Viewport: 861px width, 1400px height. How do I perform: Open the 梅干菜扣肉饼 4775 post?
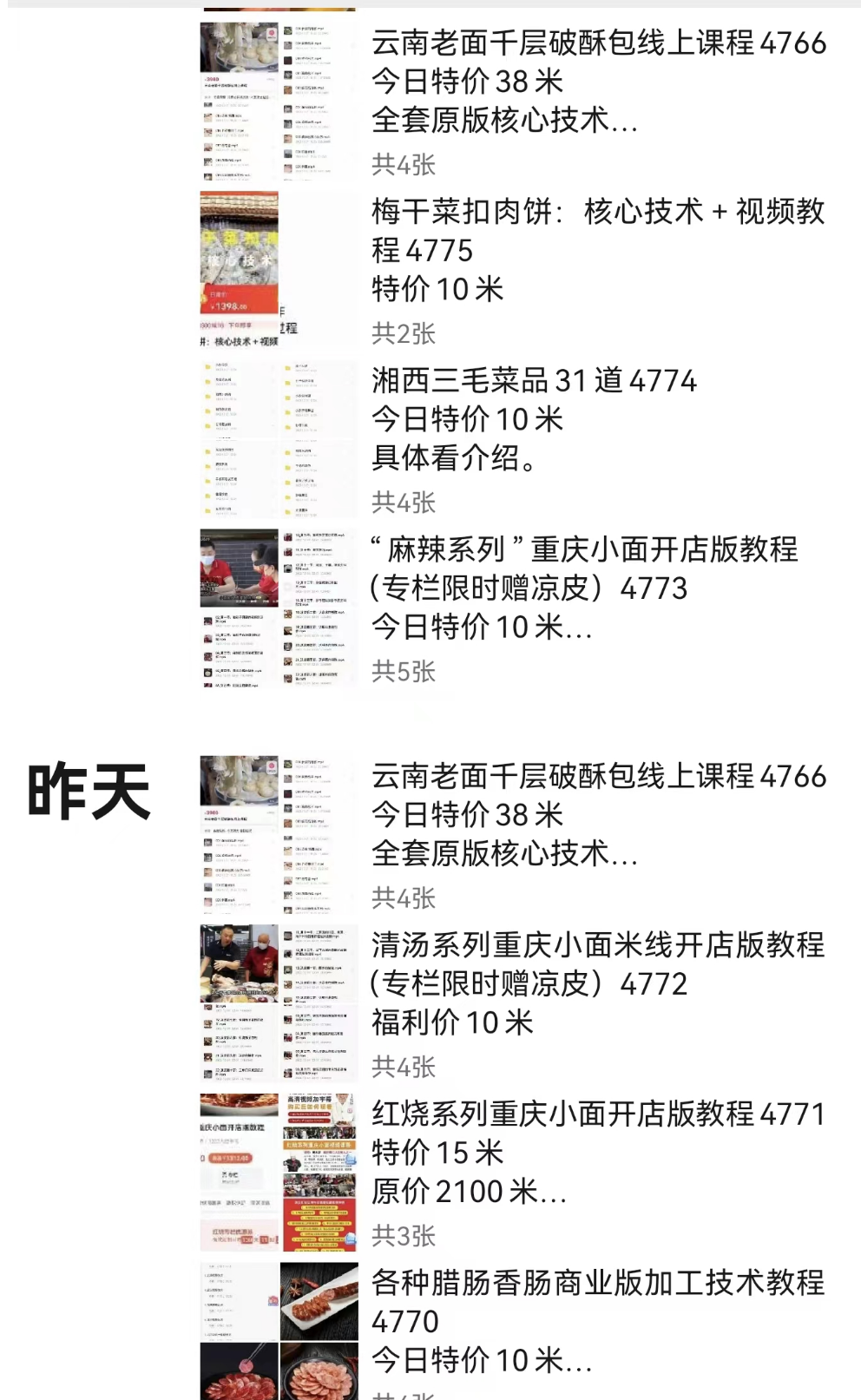coord(597,250)
